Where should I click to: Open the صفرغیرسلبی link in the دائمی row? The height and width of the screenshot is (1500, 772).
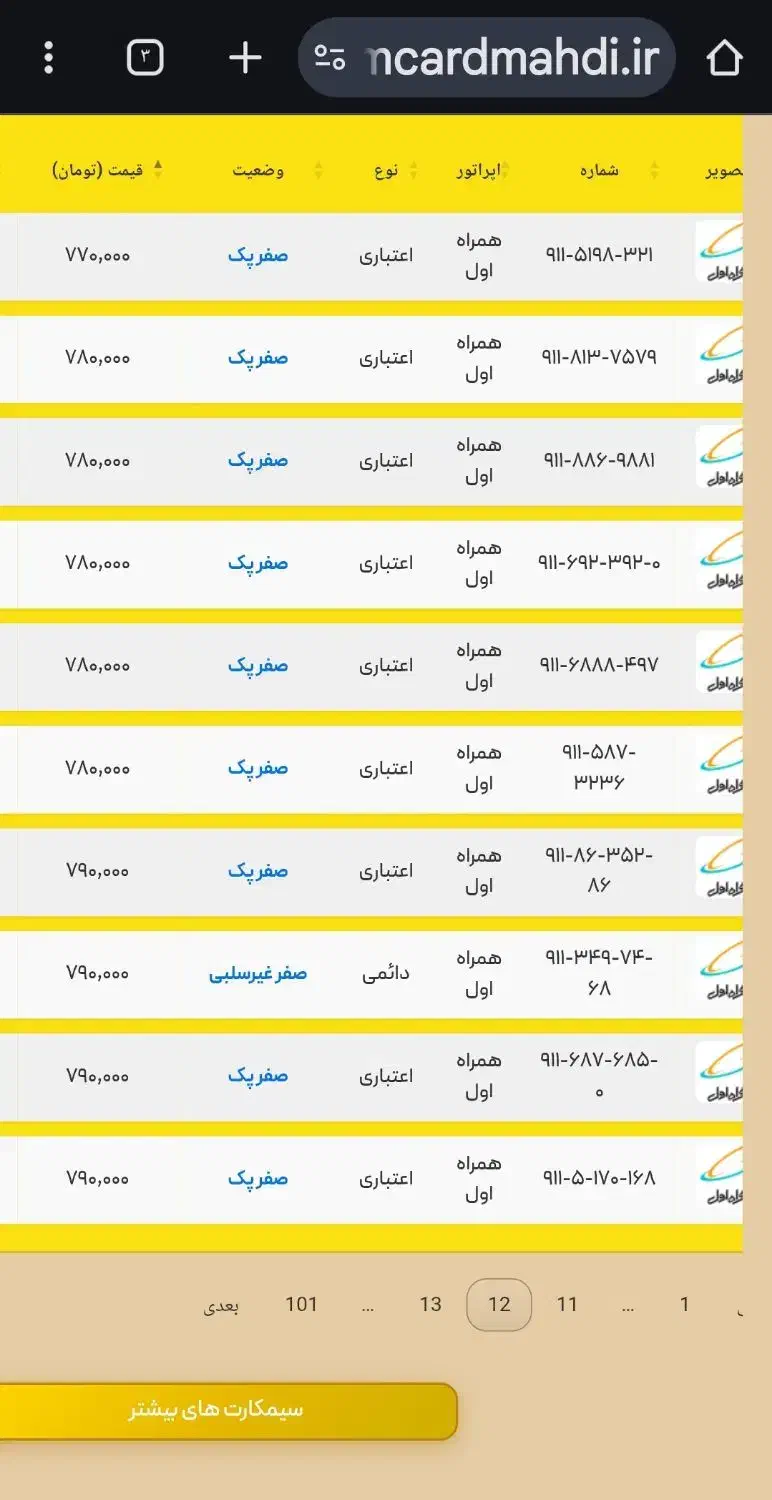[x=258, y=973]
